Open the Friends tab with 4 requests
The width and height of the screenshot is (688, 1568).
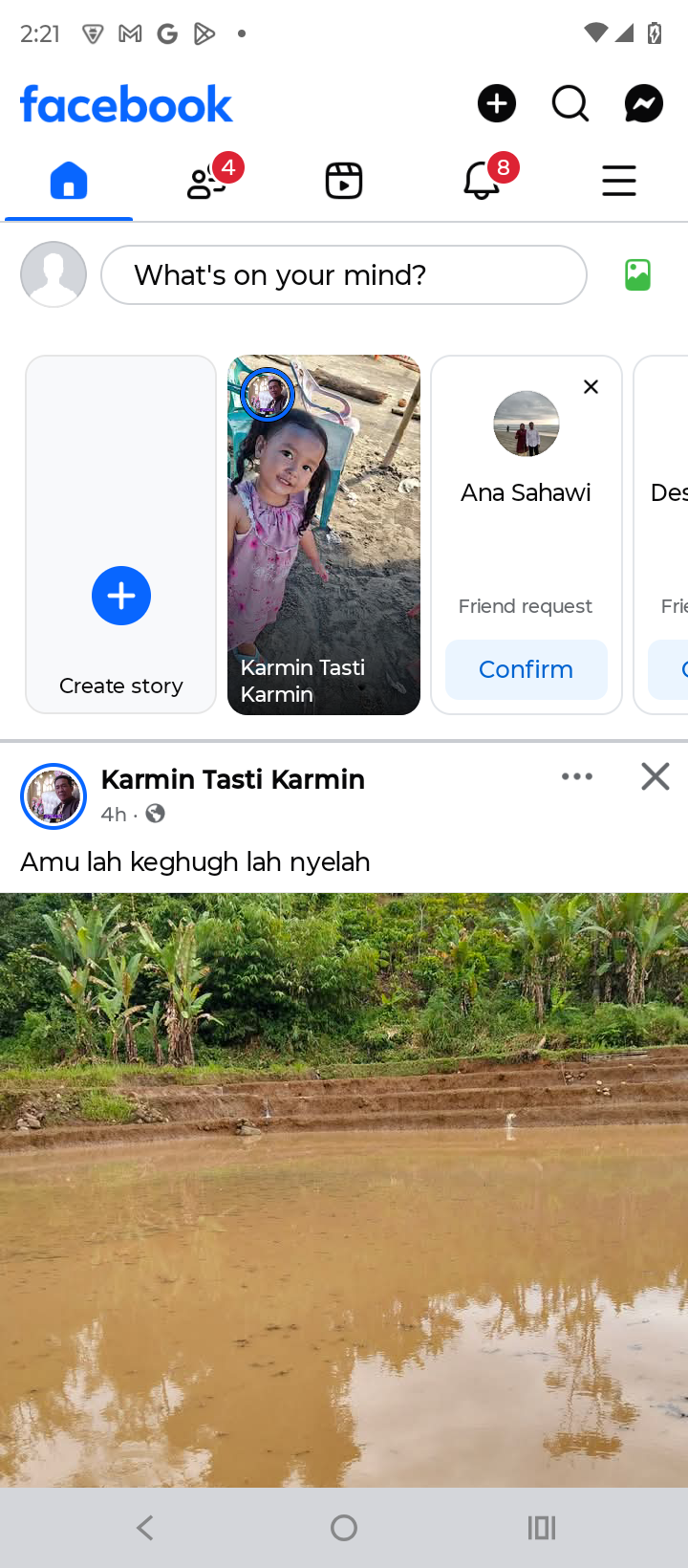click(207, 181)
